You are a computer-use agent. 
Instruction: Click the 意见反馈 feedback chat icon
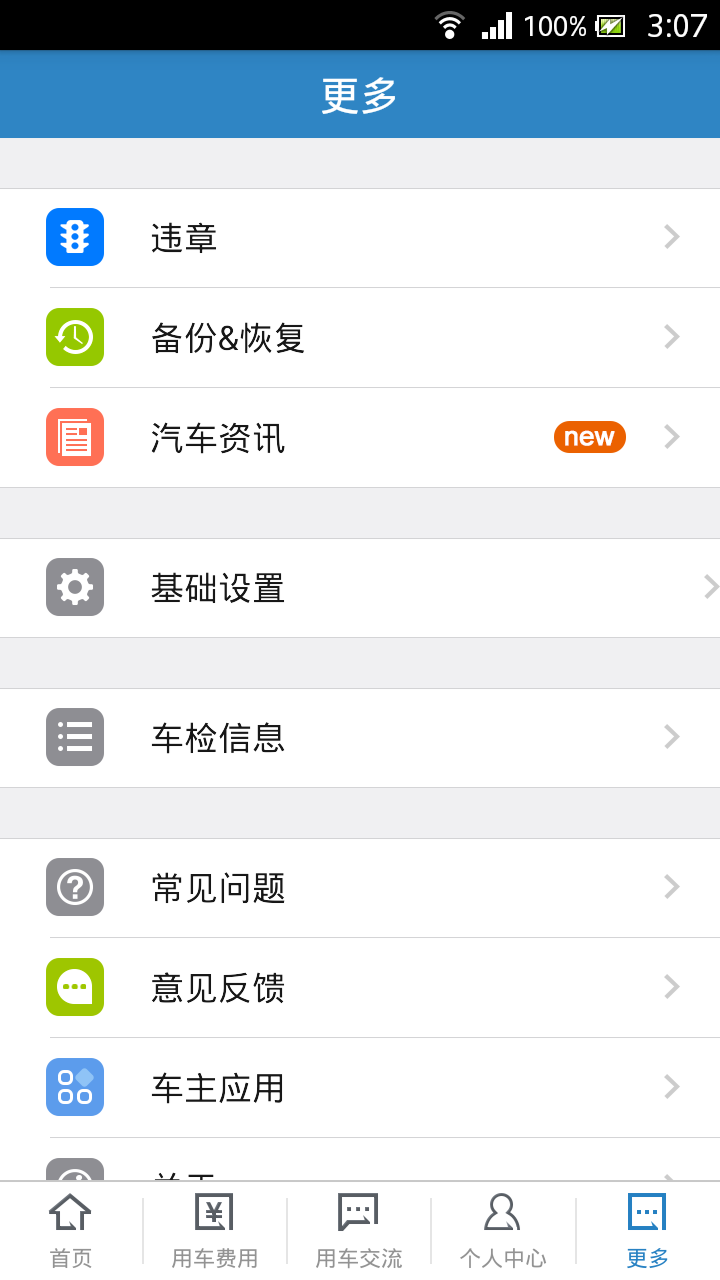point(74,987)
